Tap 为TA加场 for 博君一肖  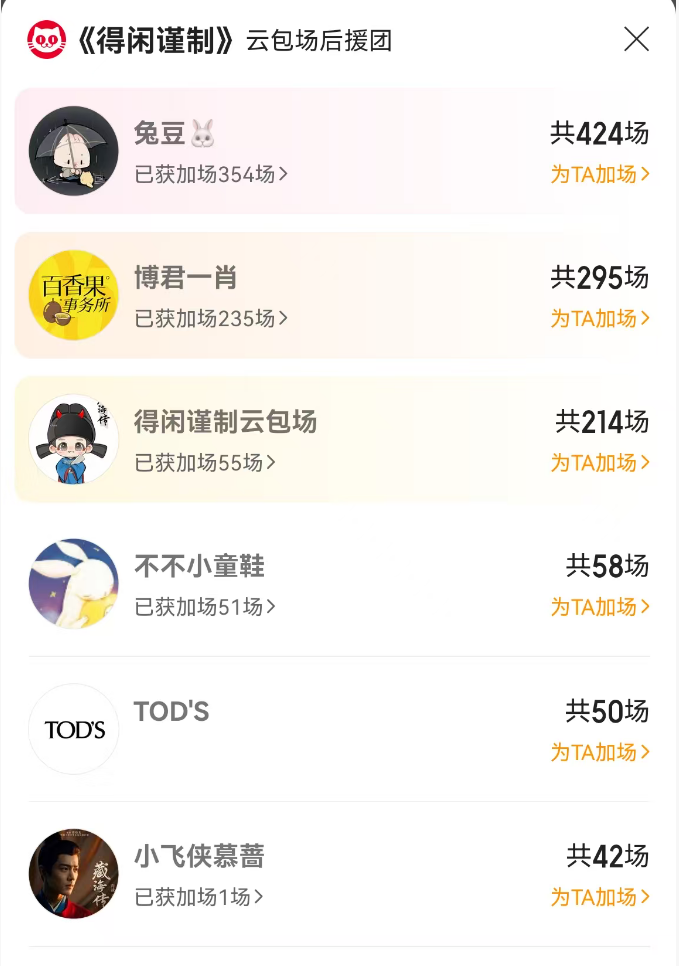pyautogui.click(x=600, y=318)
